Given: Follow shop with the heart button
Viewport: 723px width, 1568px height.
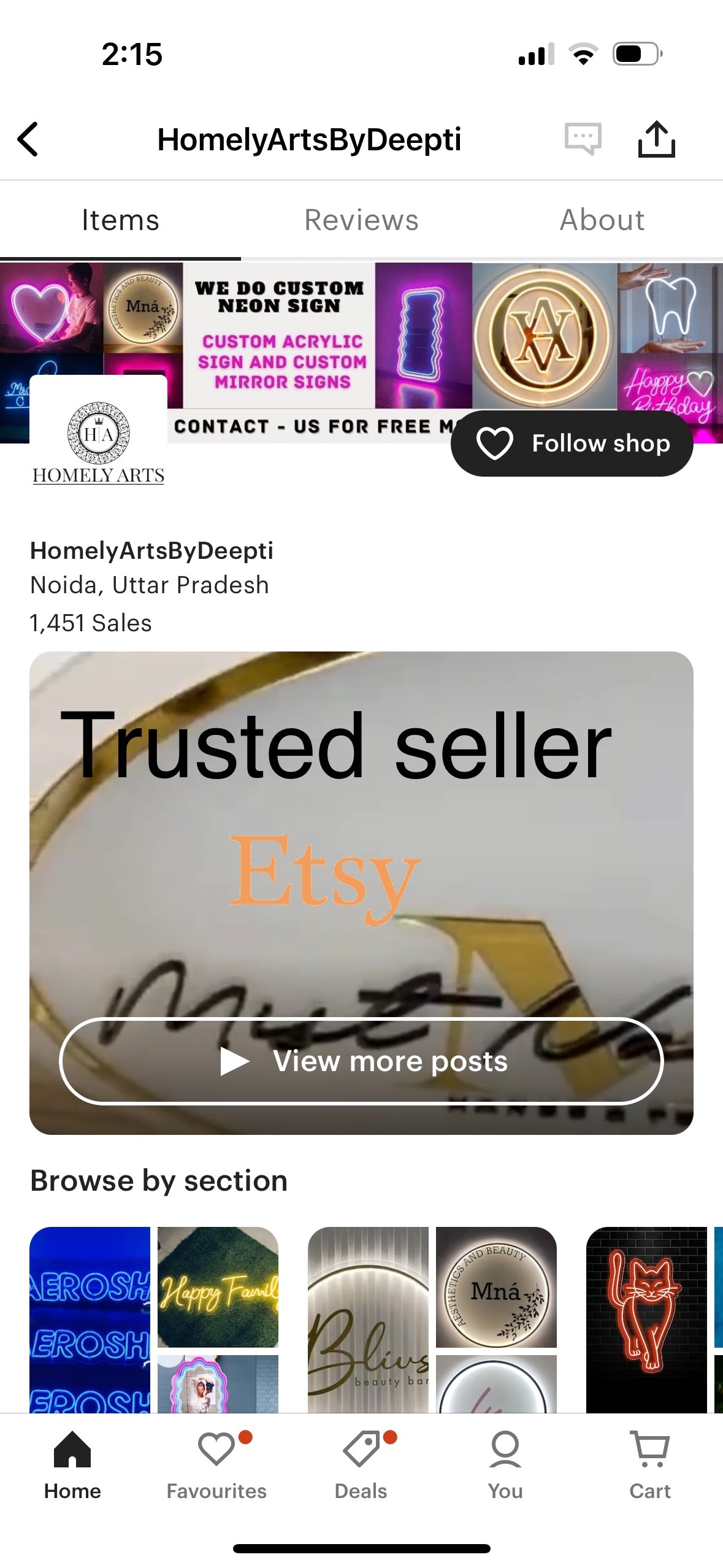Looking at the screenshot, I should point(572,444).
